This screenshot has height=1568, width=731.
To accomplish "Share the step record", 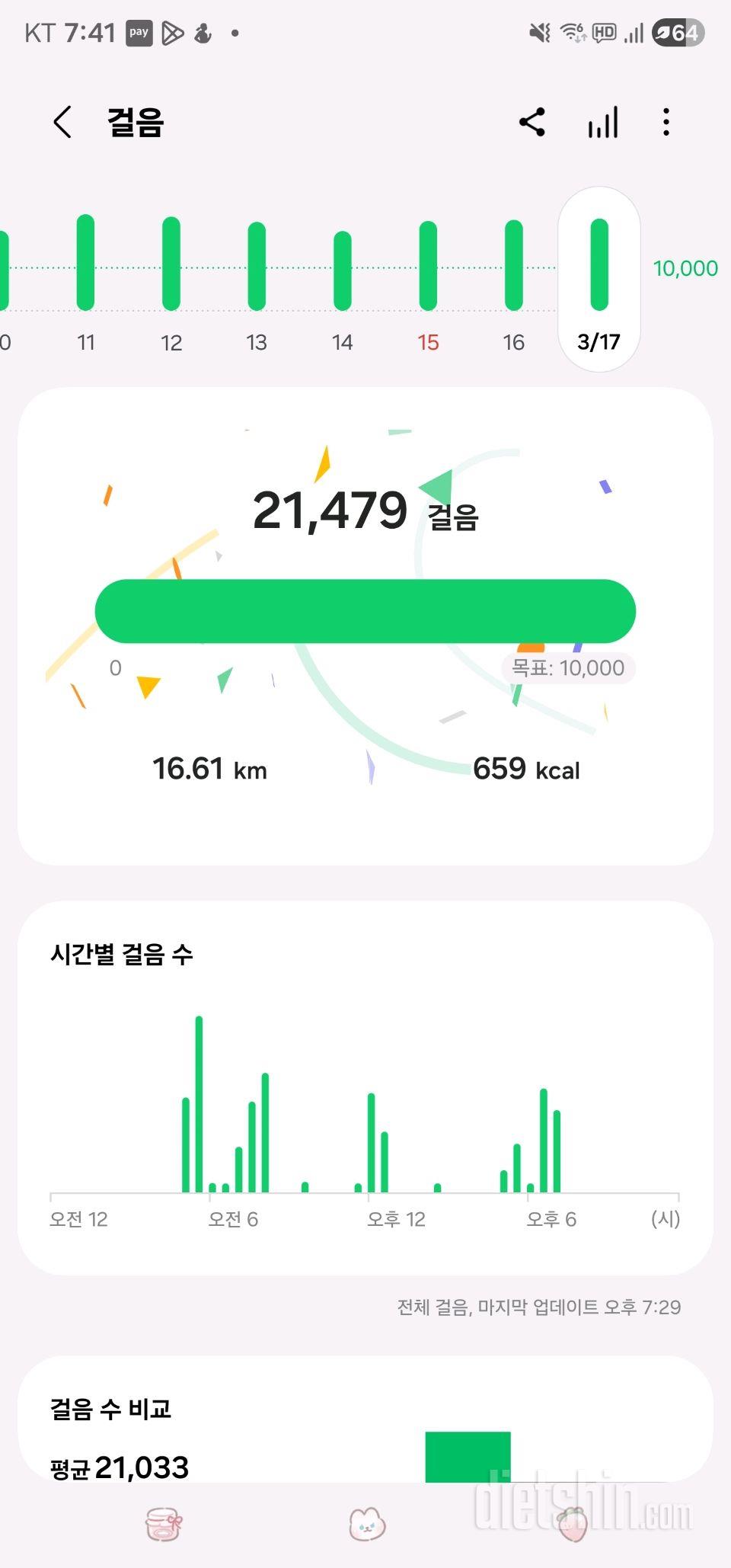I will tap(531, 122).
